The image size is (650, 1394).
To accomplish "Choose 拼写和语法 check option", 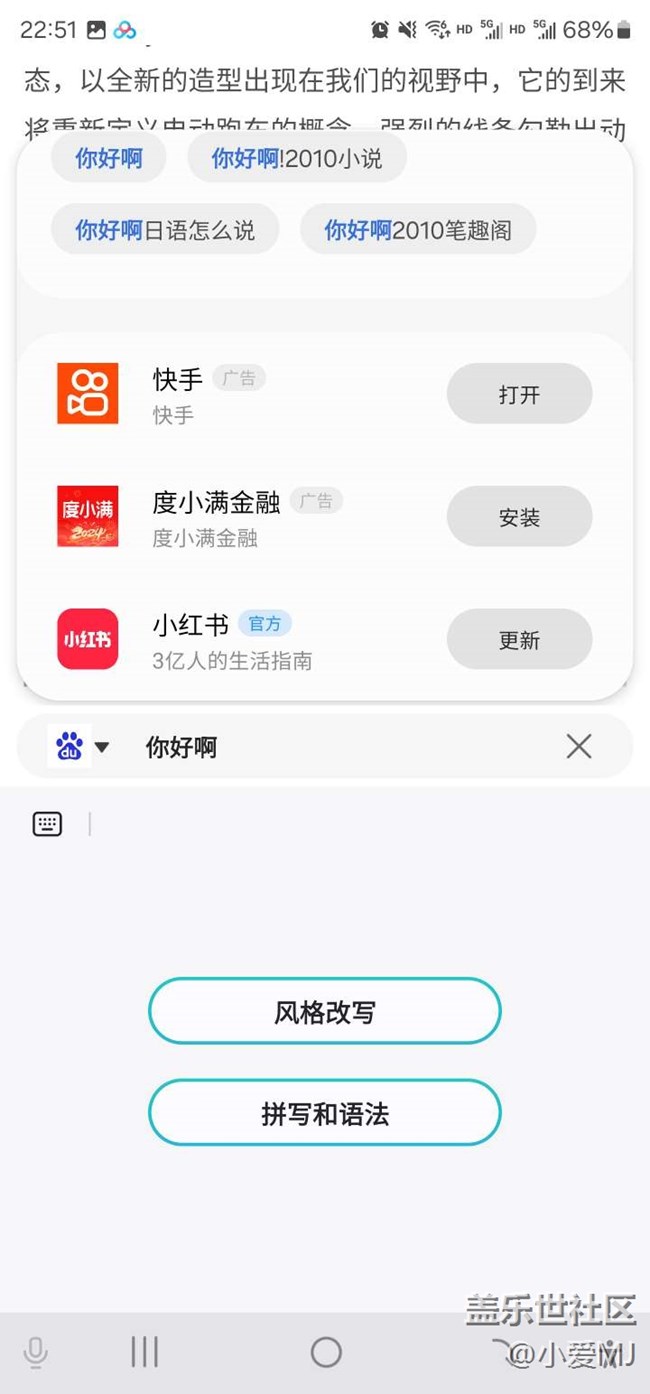I will tap(324, 1114).
